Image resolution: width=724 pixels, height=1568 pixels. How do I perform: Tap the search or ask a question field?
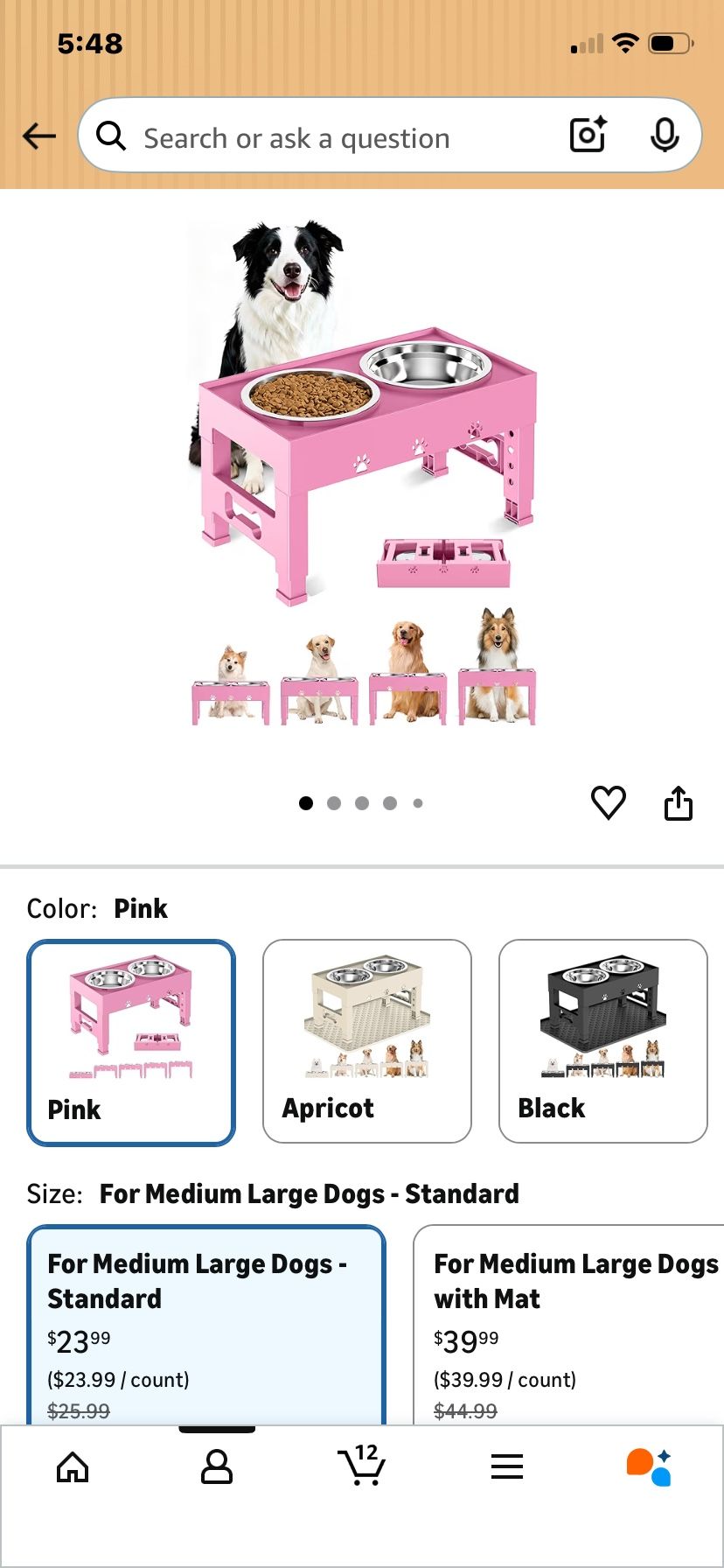(x=332, y=137)
